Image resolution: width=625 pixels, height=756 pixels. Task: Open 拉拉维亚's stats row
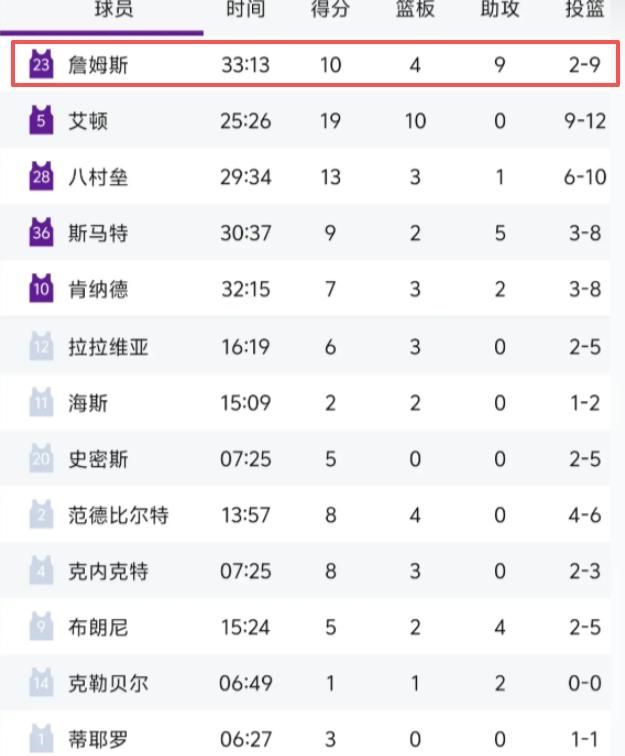[x=108, y=348]
